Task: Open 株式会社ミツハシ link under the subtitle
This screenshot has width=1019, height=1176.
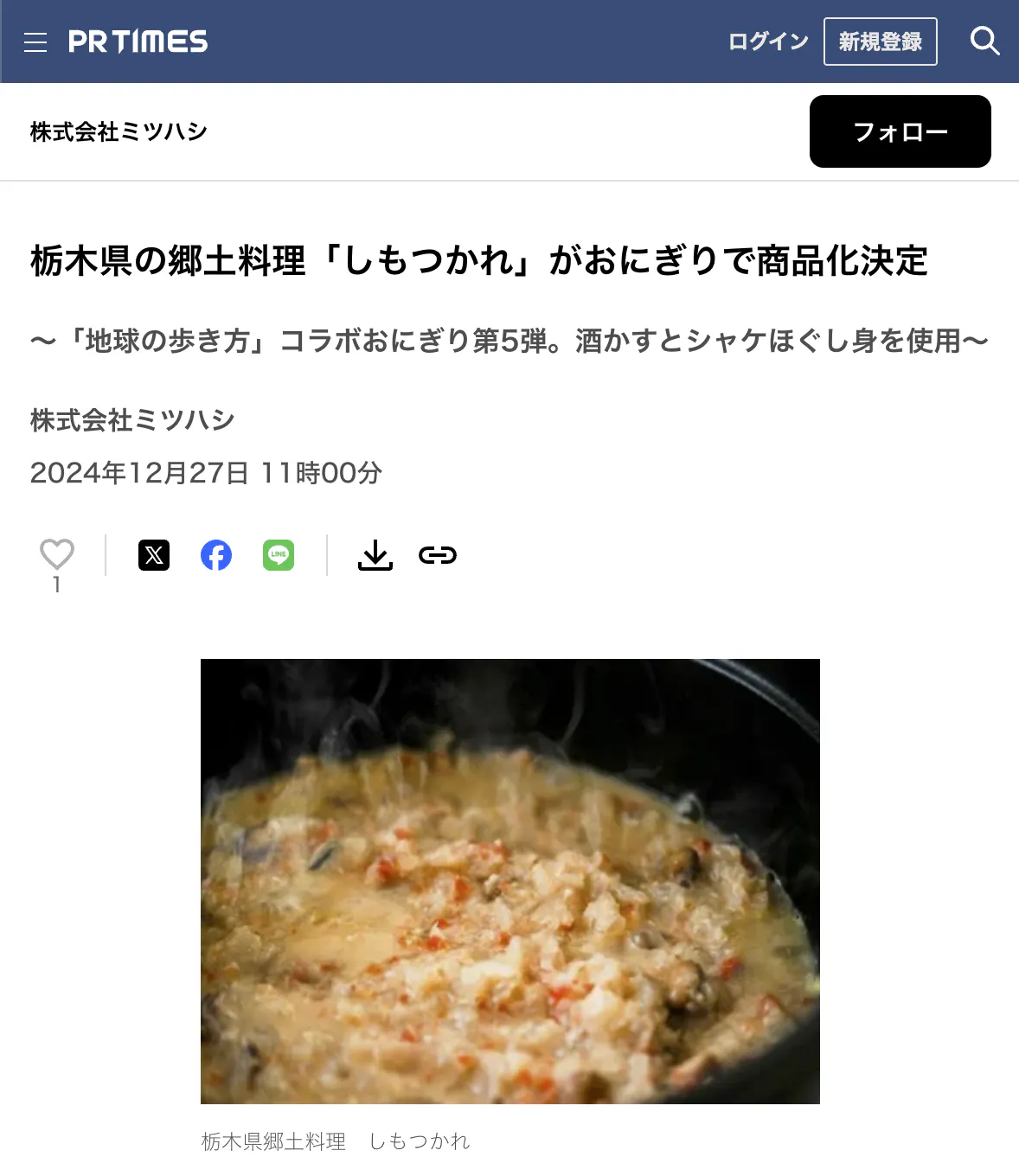Action: point(132,420)
